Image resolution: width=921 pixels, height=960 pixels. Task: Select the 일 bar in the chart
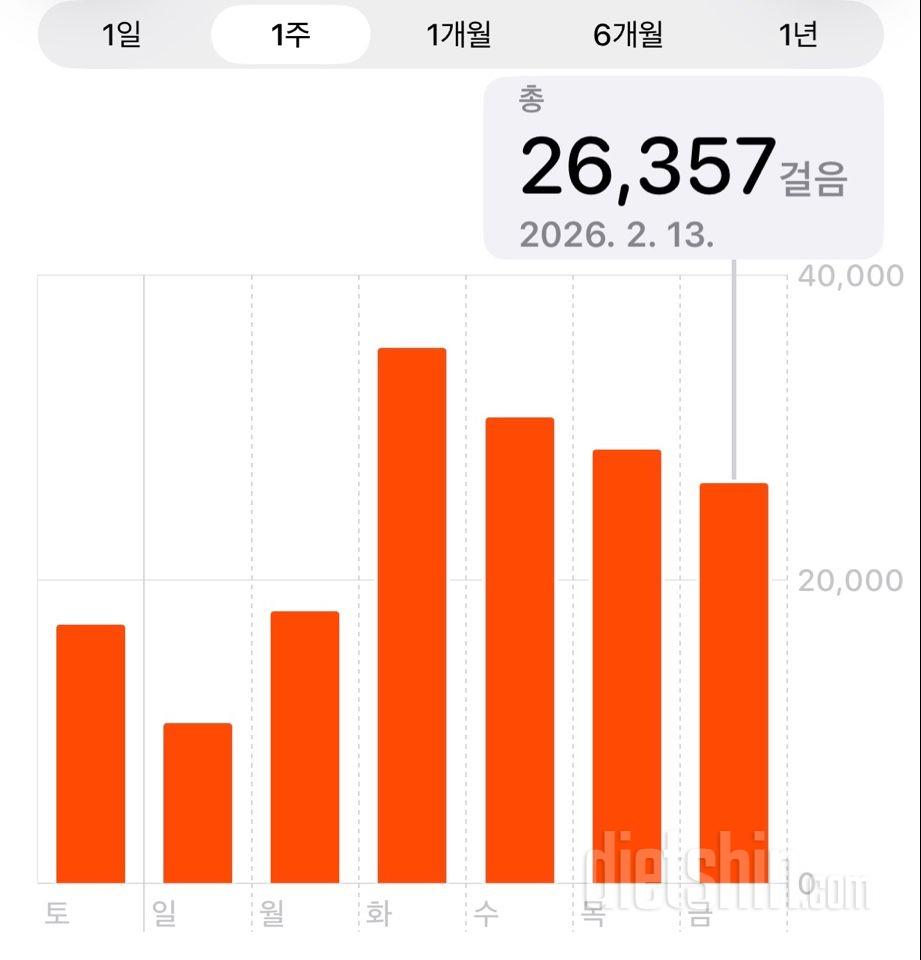tap(198, 803)
